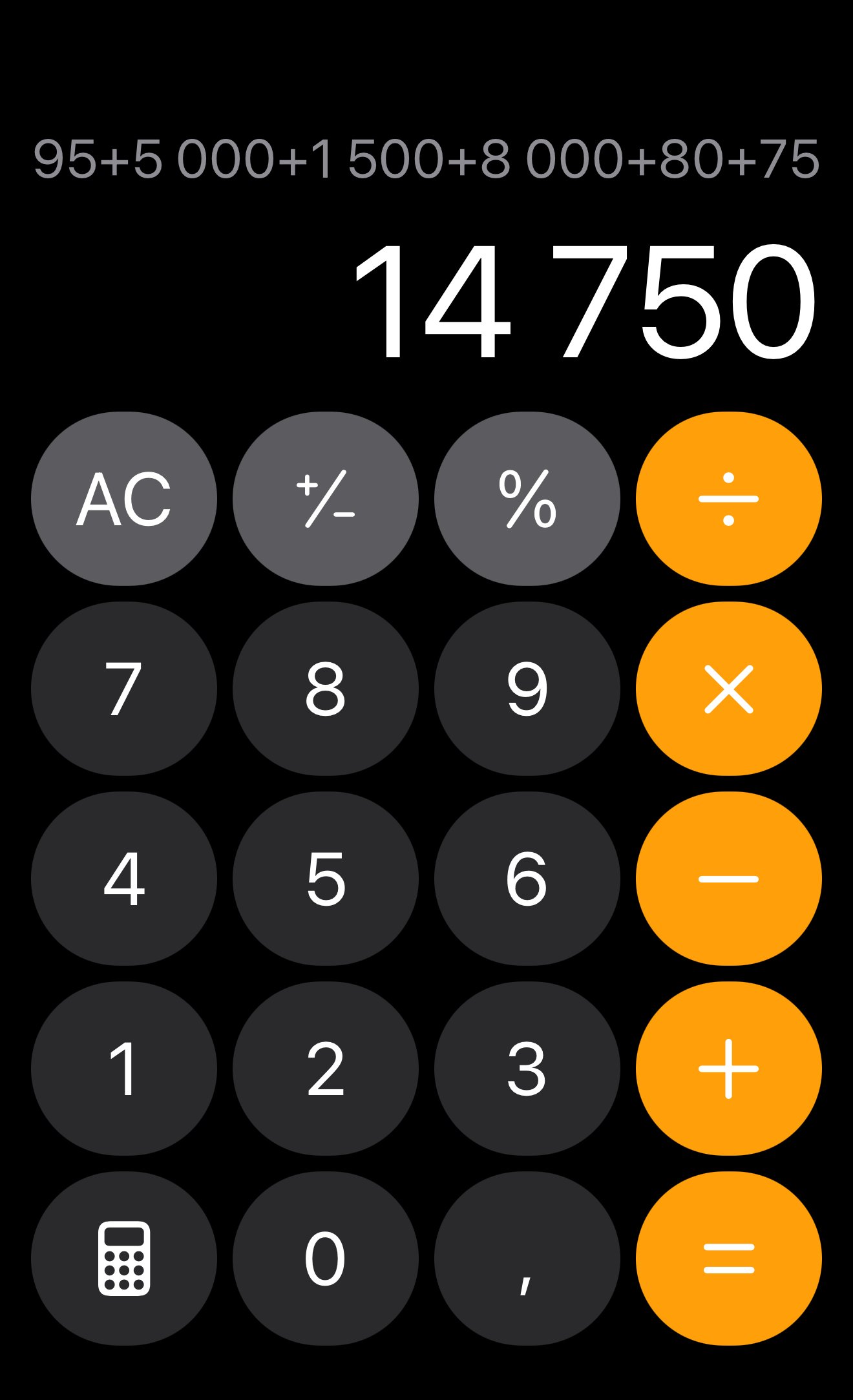Screen dimensions: 853x1400
Task: Enter digit 9
Action: [x=527, y=689]
